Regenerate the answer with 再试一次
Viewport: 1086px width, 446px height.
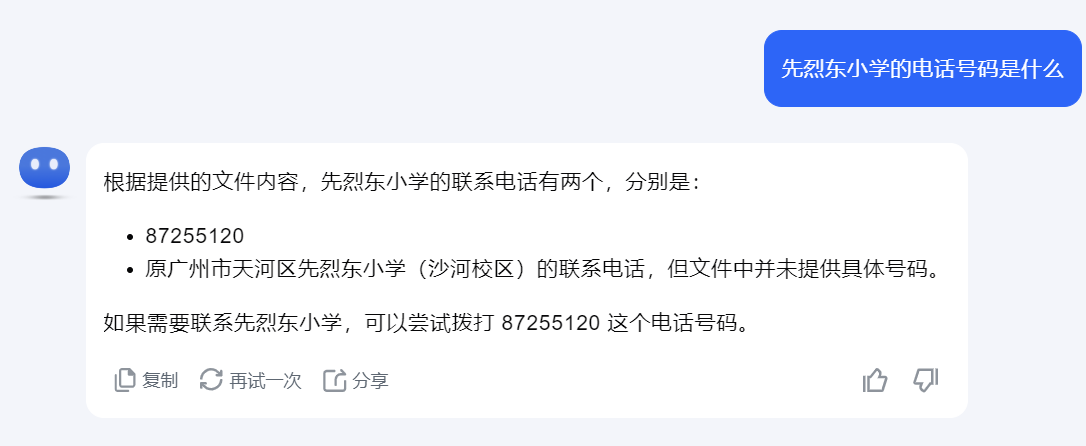pyautogui.click(x=250, y=380)
